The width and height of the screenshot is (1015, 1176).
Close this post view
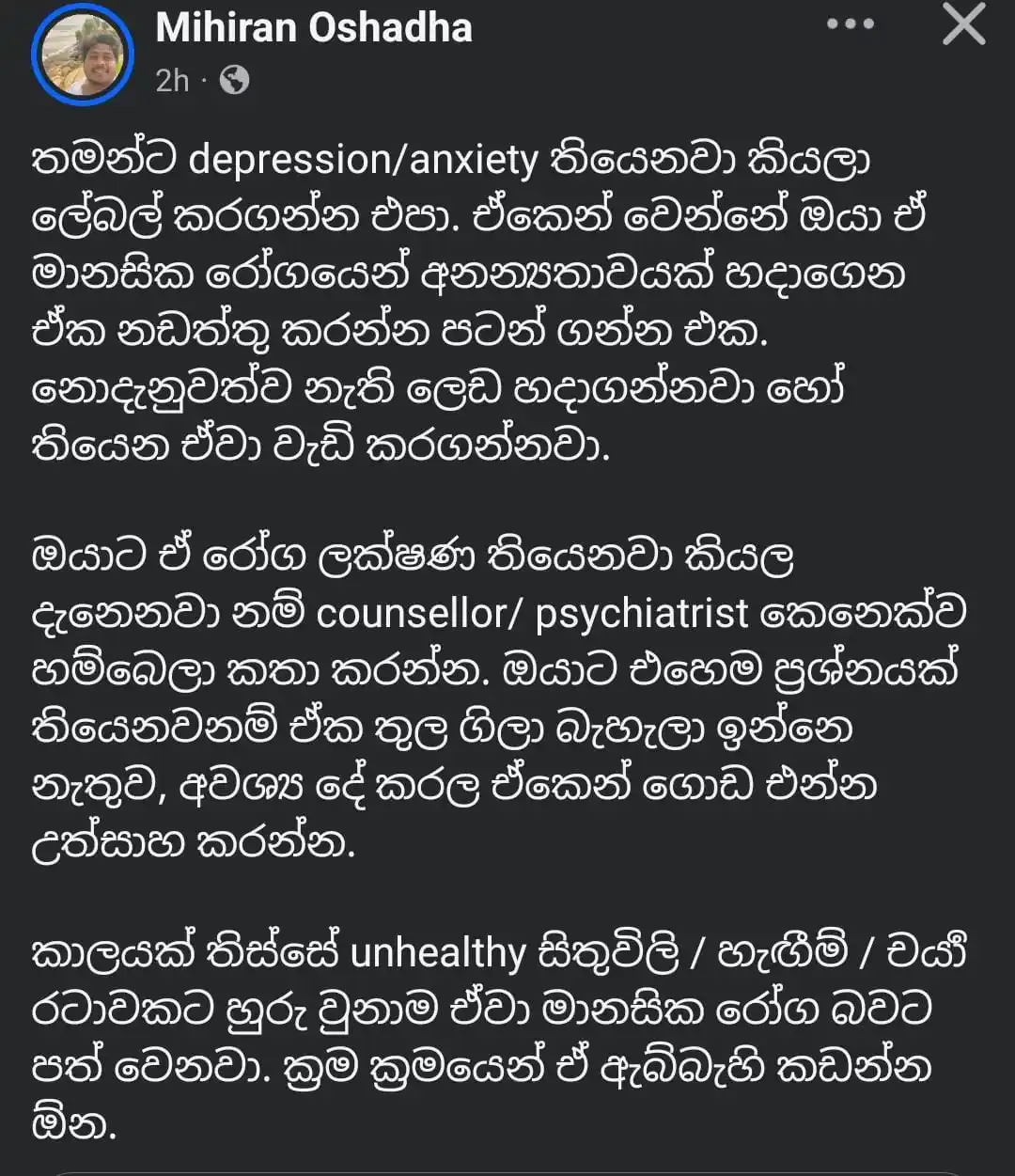tap(963, 26)
